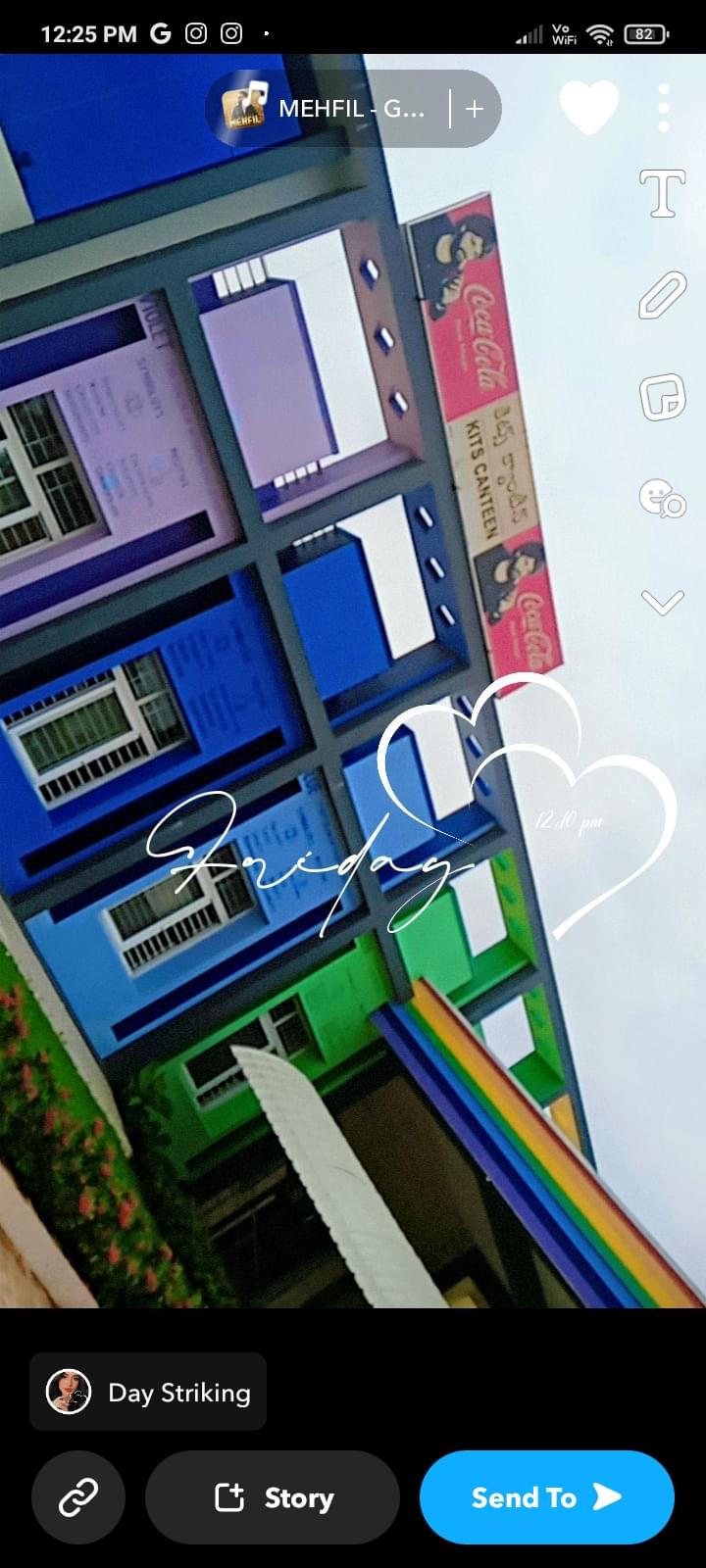The image size is (706, 1568).
Task: Add the MEHFIL sound with plus icon
Action: click(x=475, y=109)
